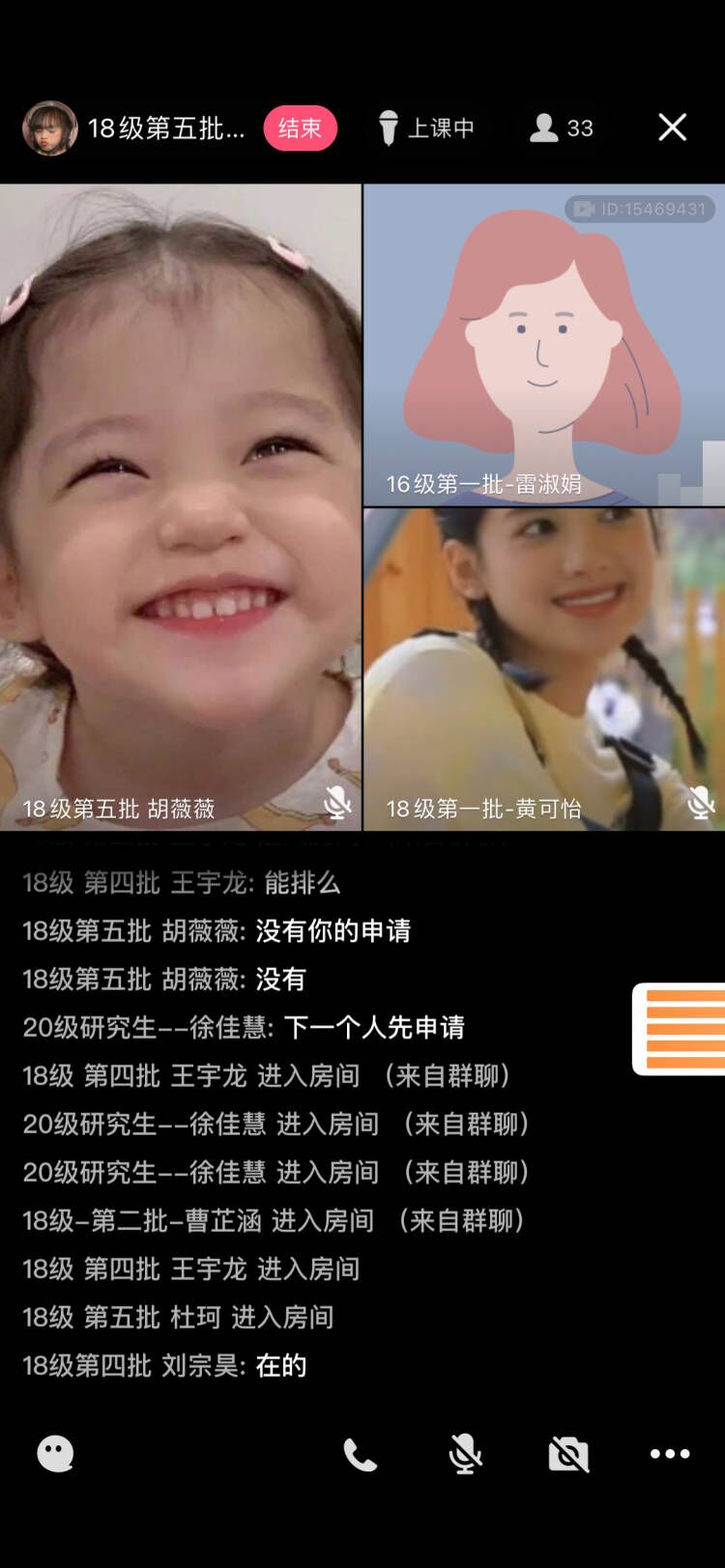Select 雷淑娟's video tile
This screenshot has height=1568, width=725.
click(544, 345)
